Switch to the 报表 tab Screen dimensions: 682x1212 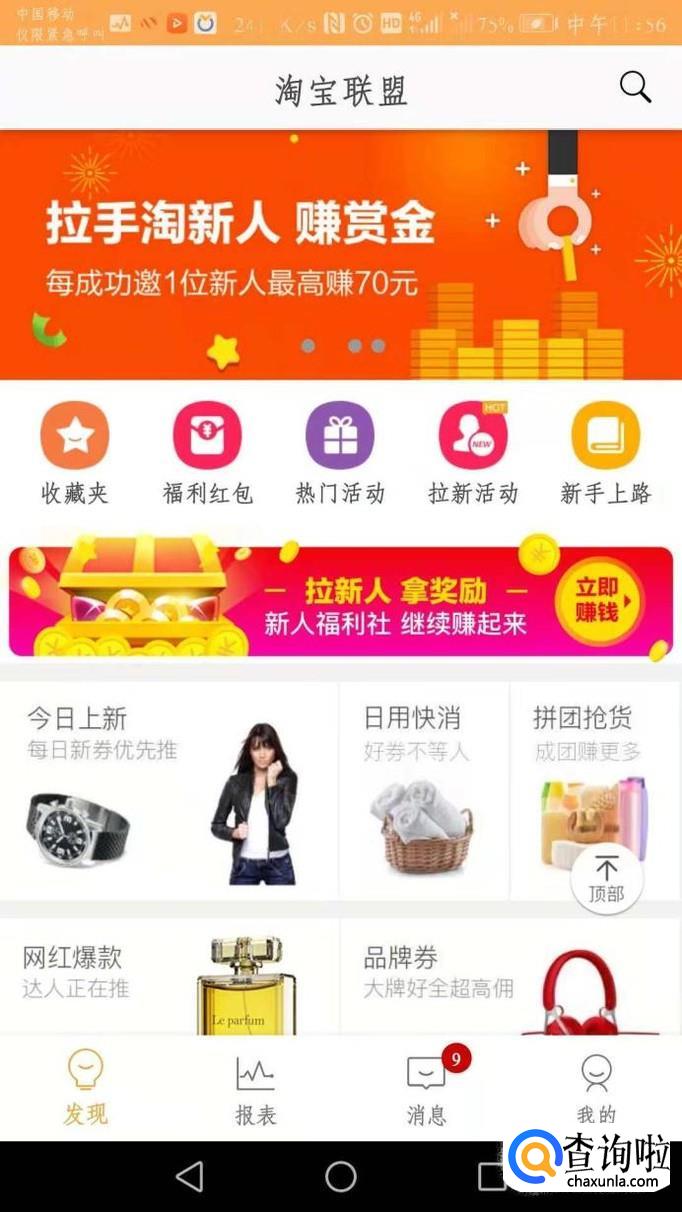255,1088
